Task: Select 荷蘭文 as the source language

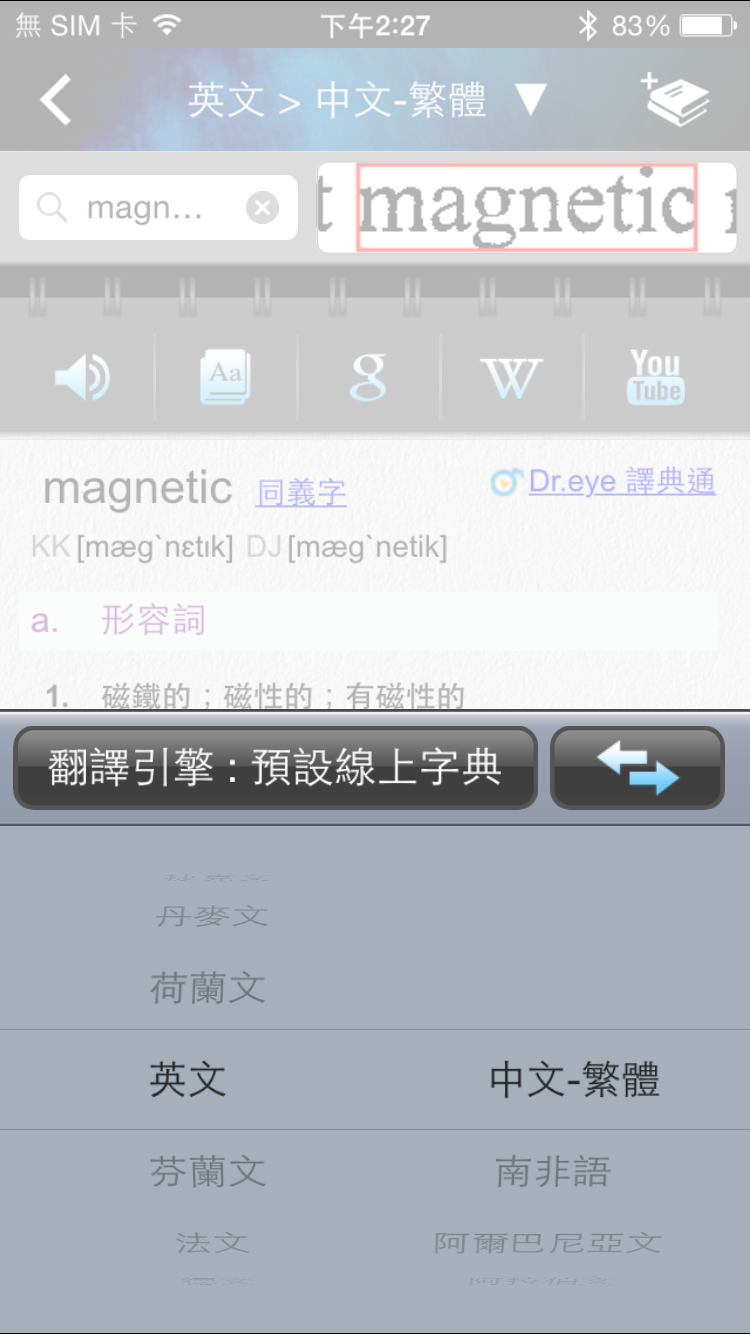Action: [208, 988]
